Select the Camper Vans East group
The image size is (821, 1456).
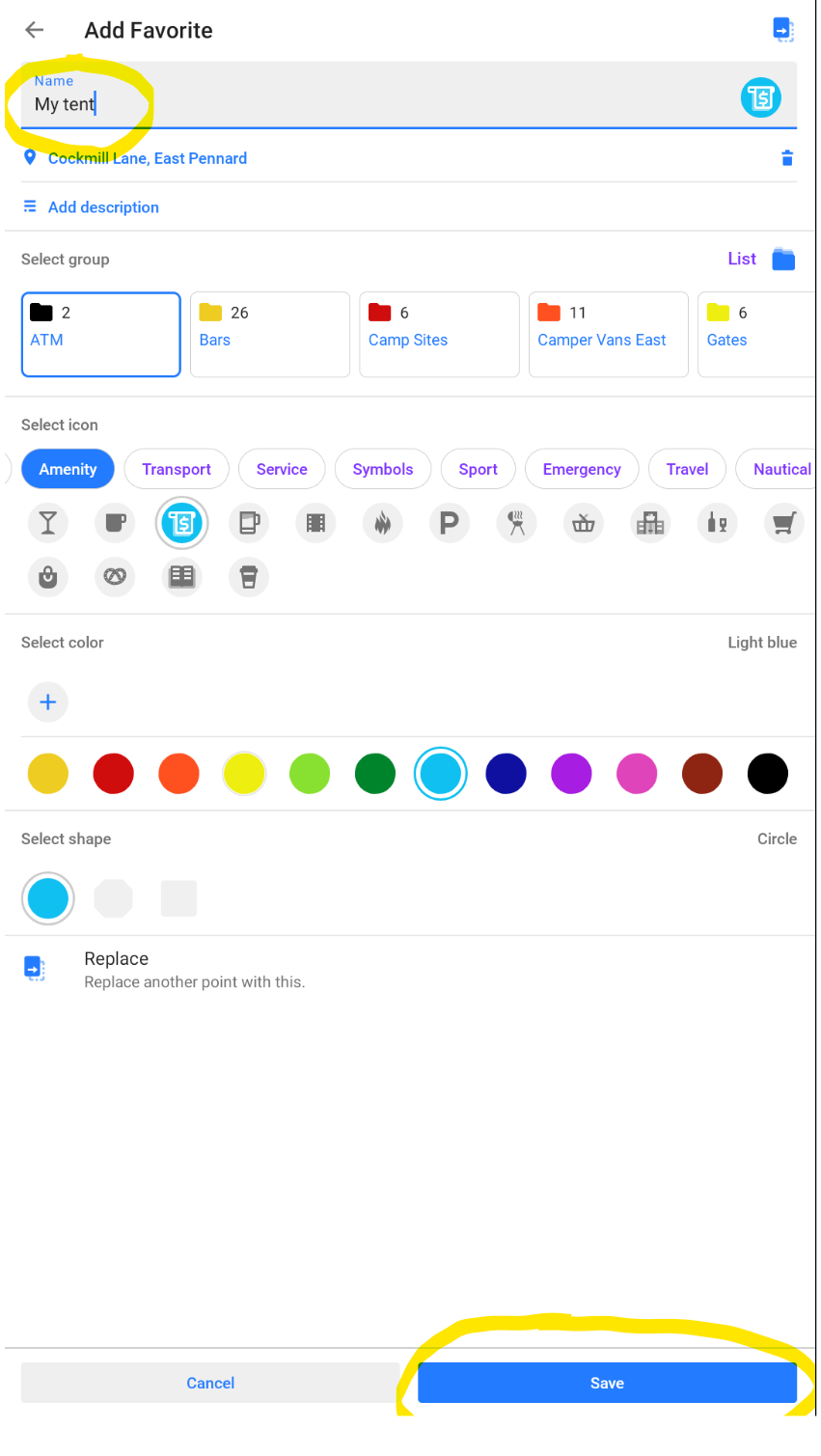point(608,334)
